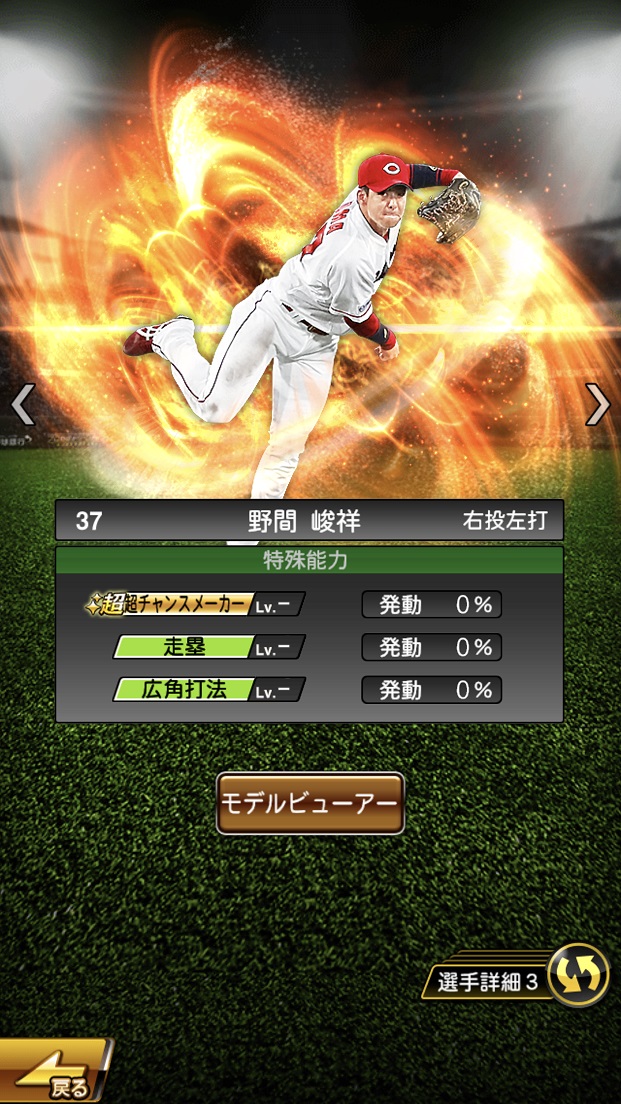Open the モデルビューアー model viewer
Viewport: 621px width, 1104px height.
(310, 803)
